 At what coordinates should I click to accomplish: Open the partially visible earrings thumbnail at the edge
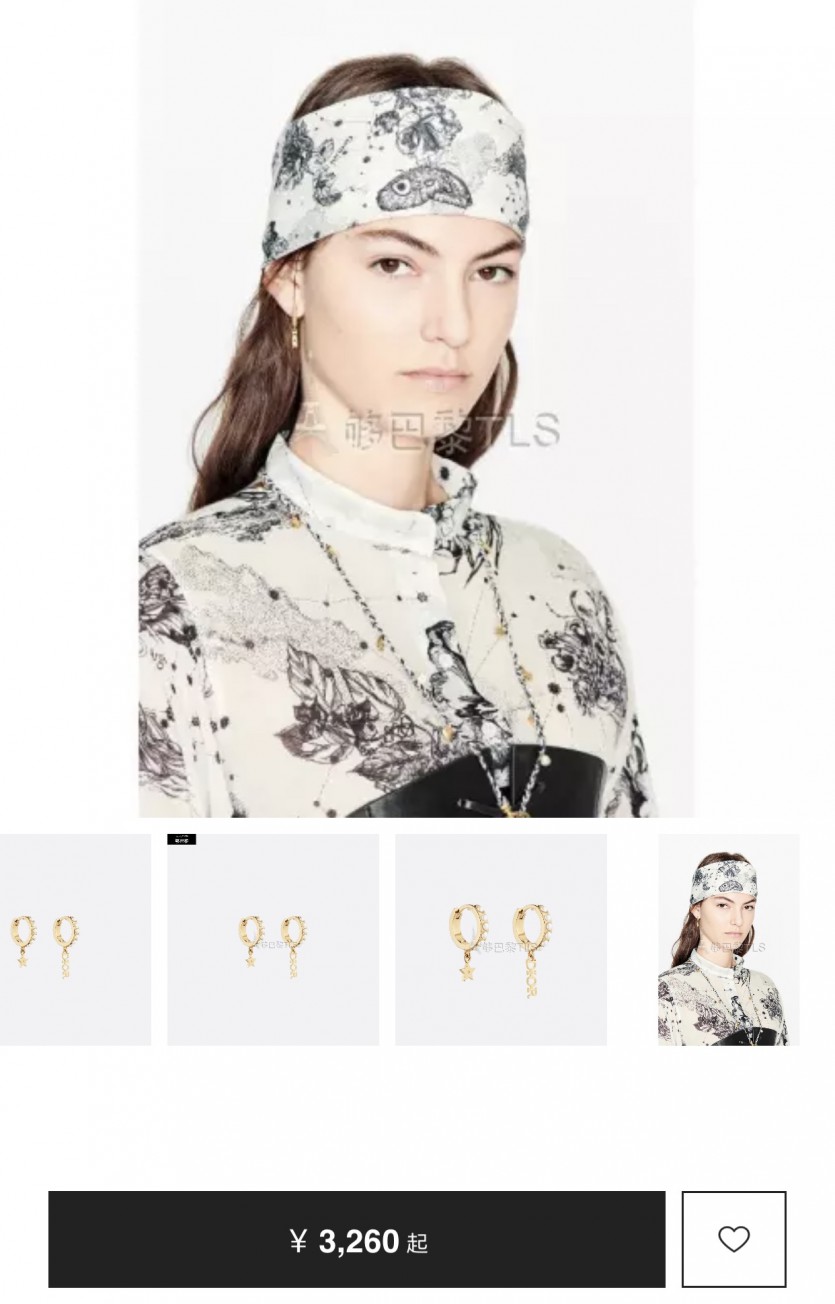click(72, 940)
